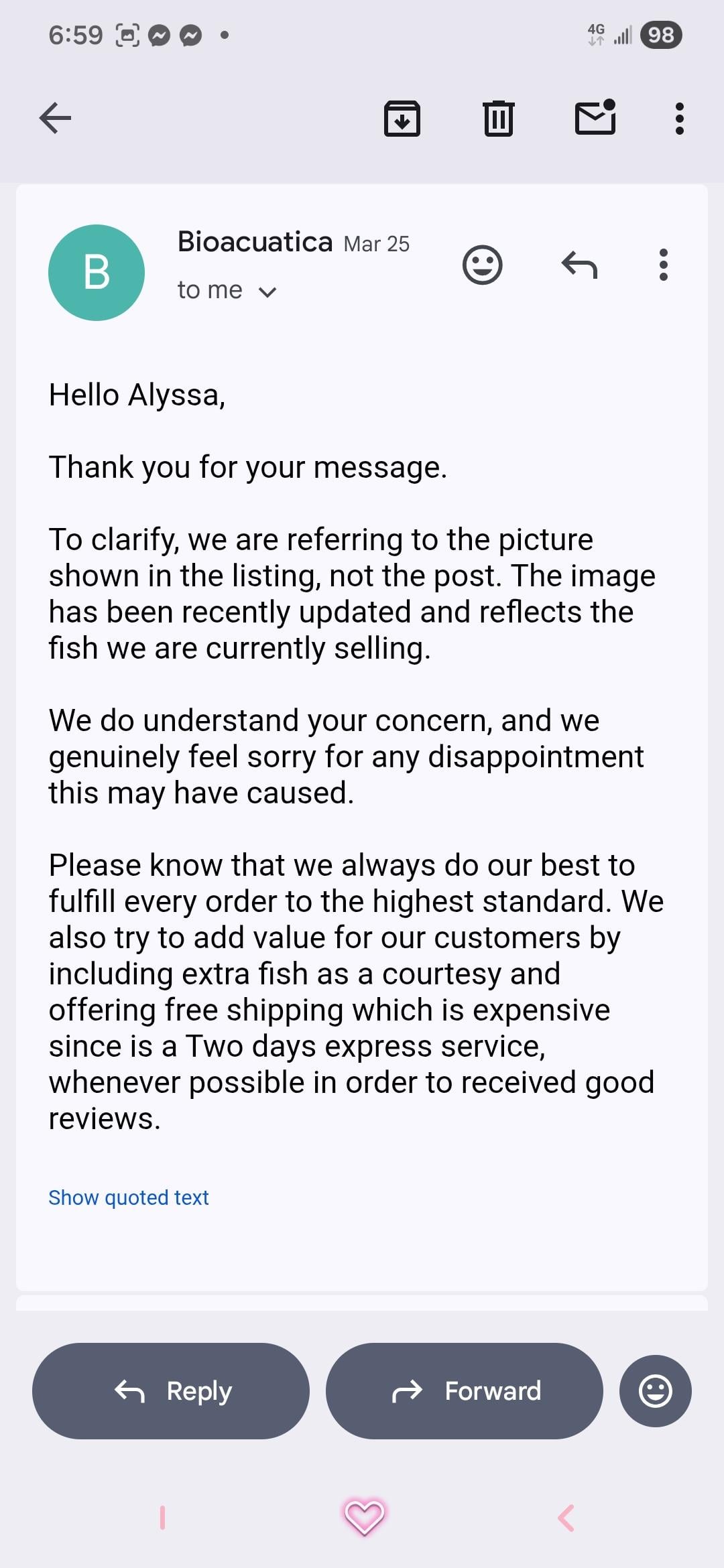Open recent apps from navigation bar

tap(162, 1518)
